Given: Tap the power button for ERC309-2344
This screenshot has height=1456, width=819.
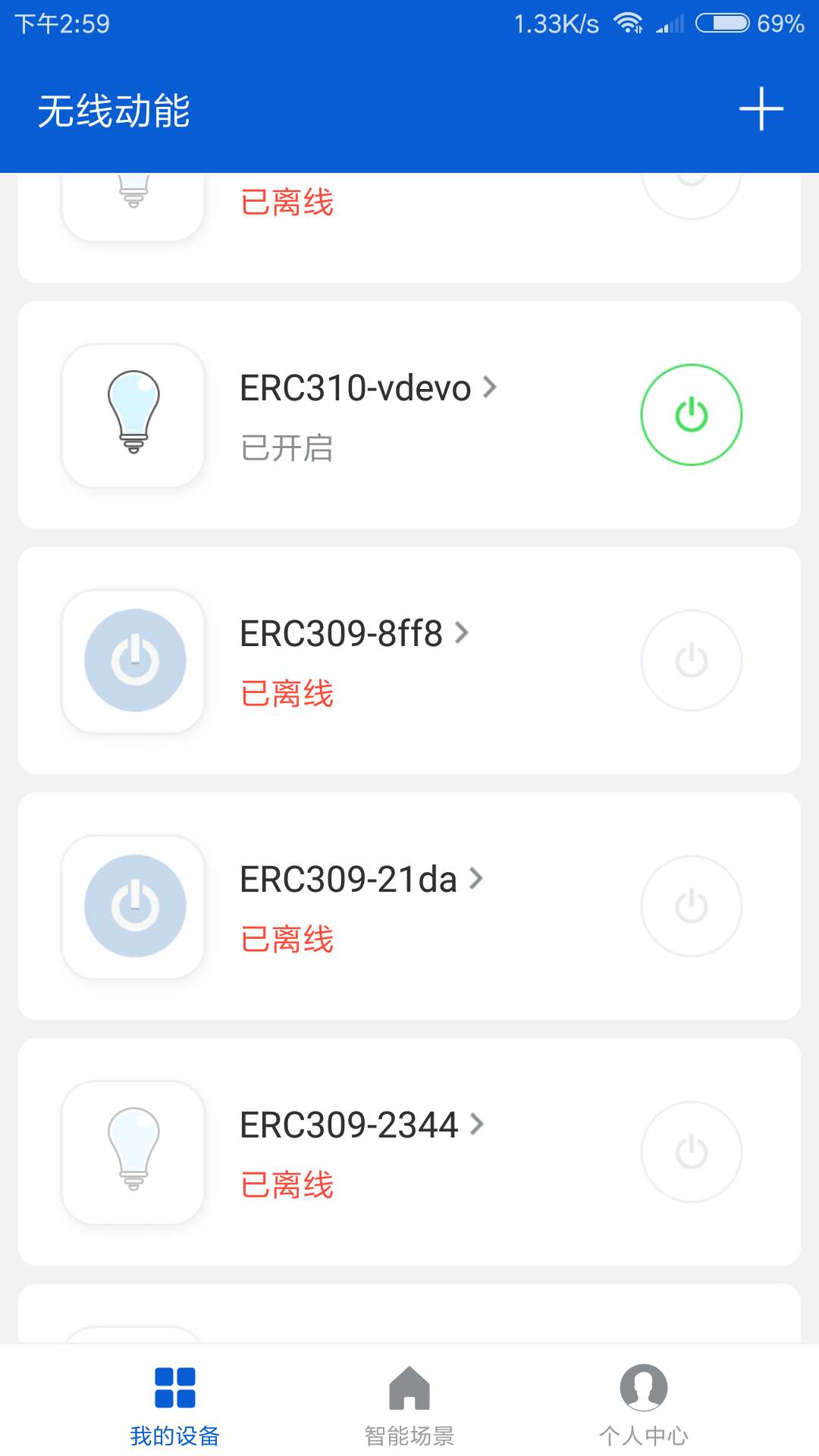Looking at the screenshot, I should tap(692, 1152).
